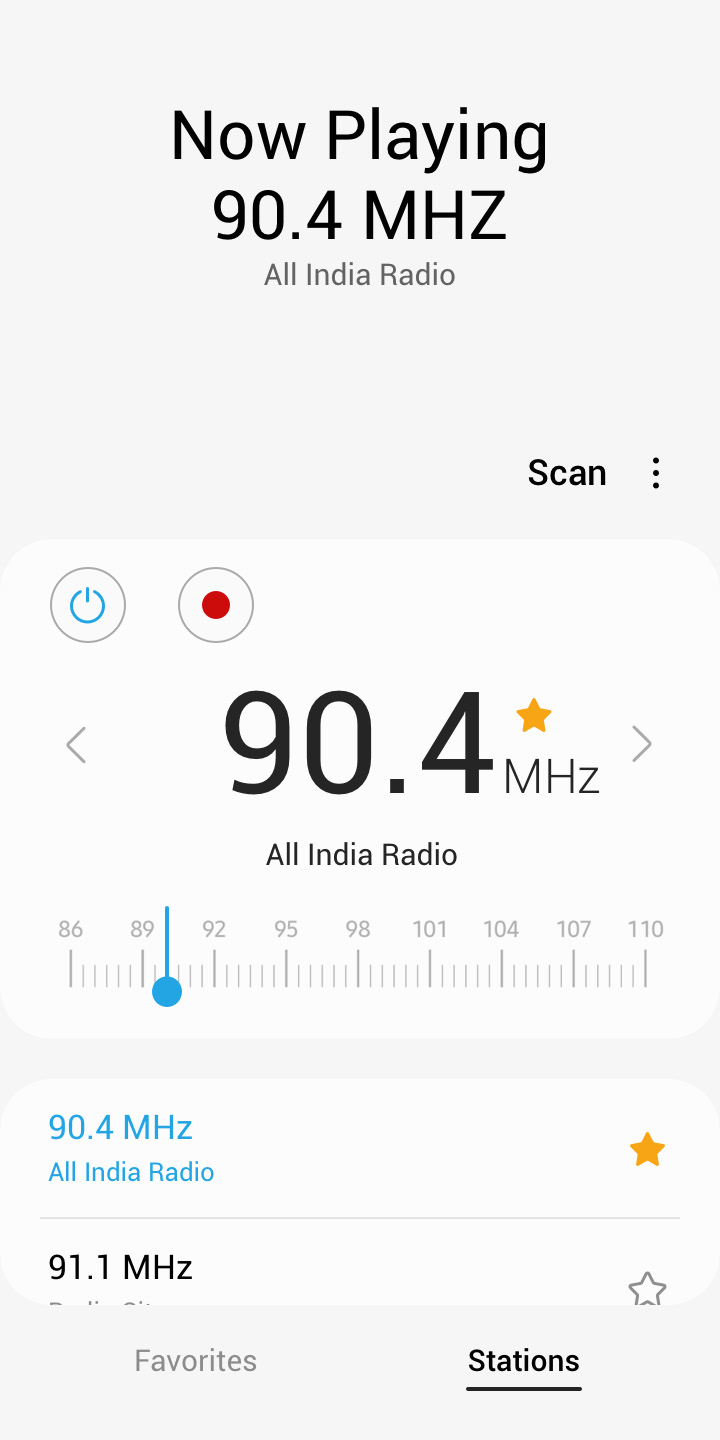Tune to next station using right chevron

642,744
